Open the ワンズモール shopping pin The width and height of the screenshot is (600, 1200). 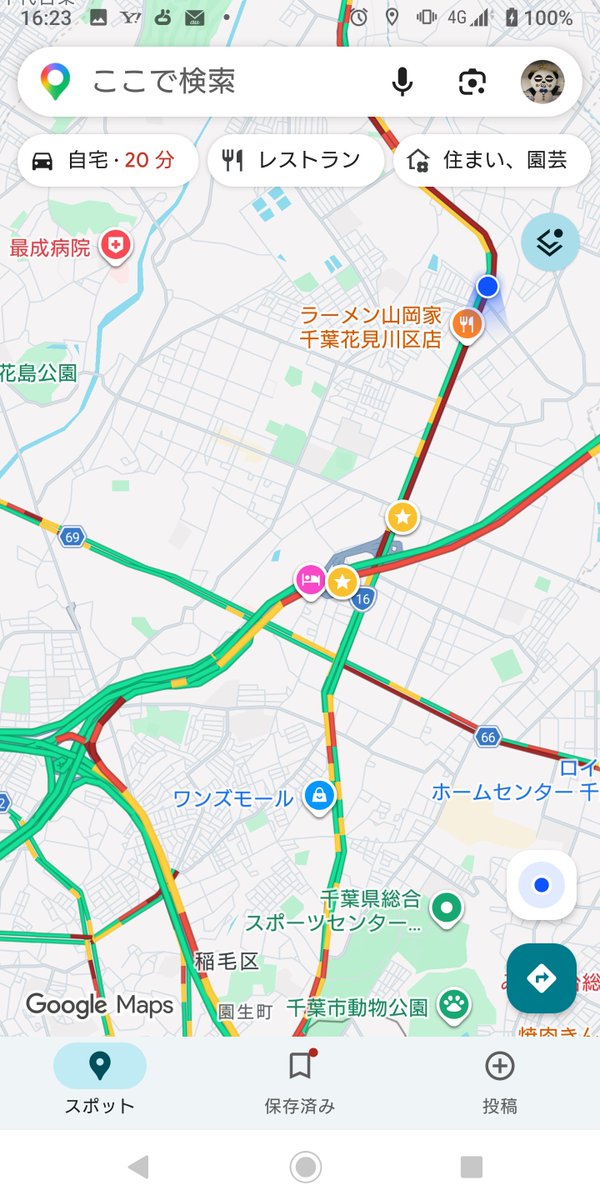[319, 797]
